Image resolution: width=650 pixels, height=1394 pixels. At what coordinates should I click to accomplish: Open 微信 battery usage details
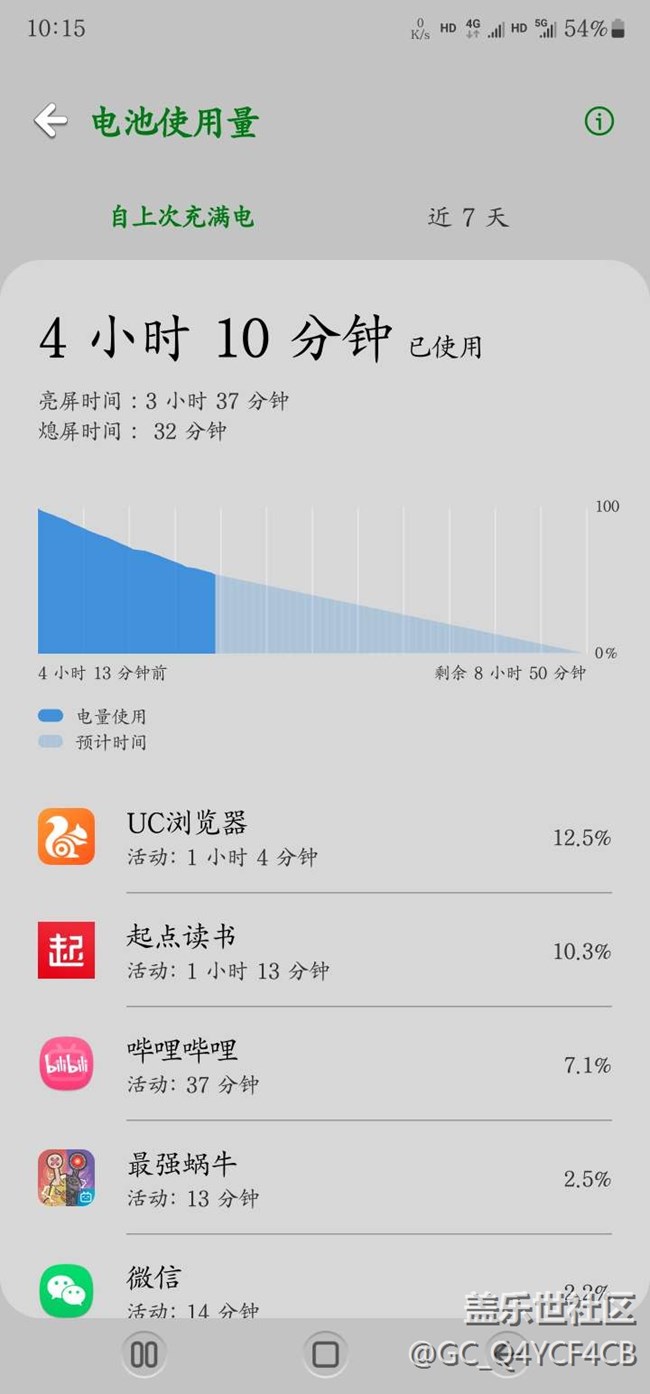click(325, 1288)
